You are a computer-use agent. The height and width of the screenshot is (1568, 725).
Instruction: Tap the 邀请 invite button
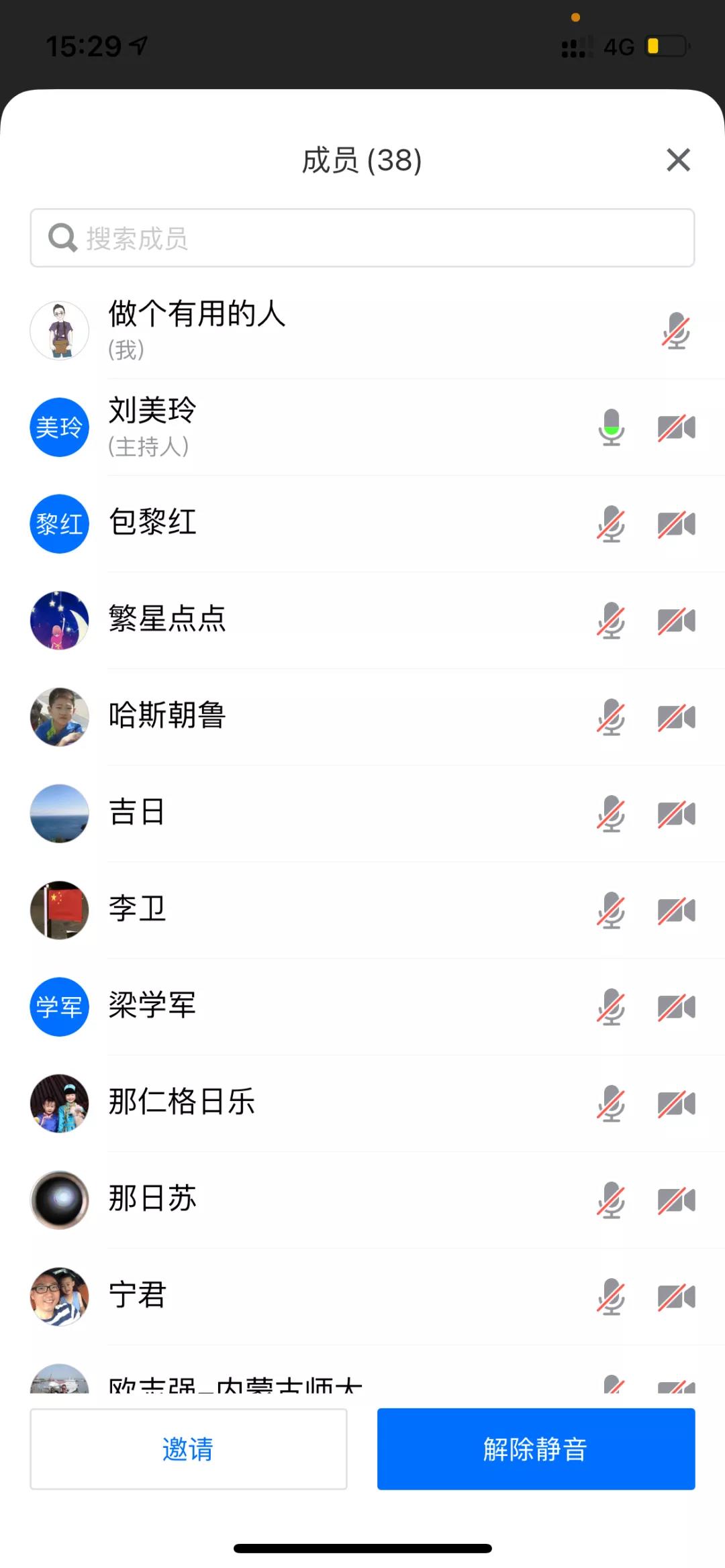coord(188,1449)
